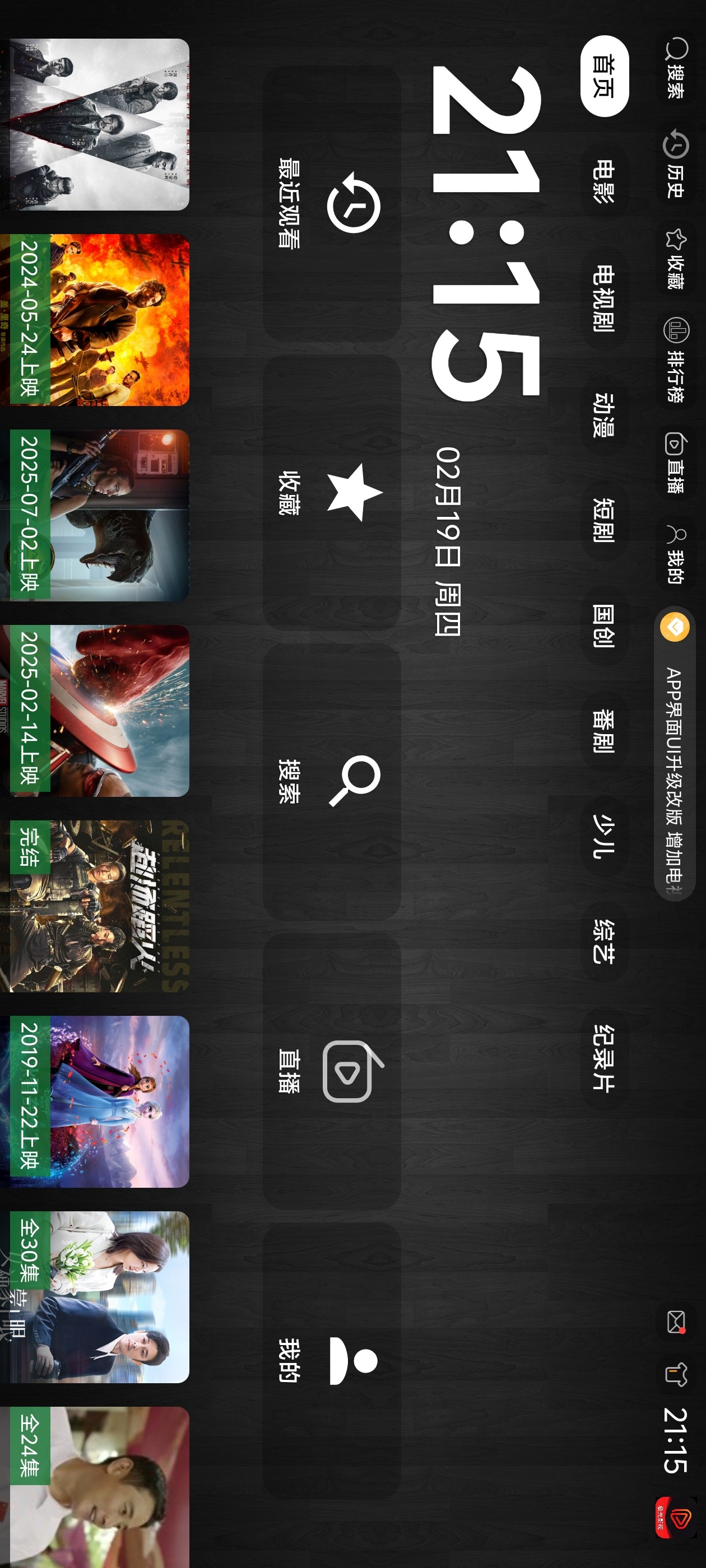Open 排行榜 rankings
Screen dimensions: 706x1568
pyautogui.click(x=676, y=359)
